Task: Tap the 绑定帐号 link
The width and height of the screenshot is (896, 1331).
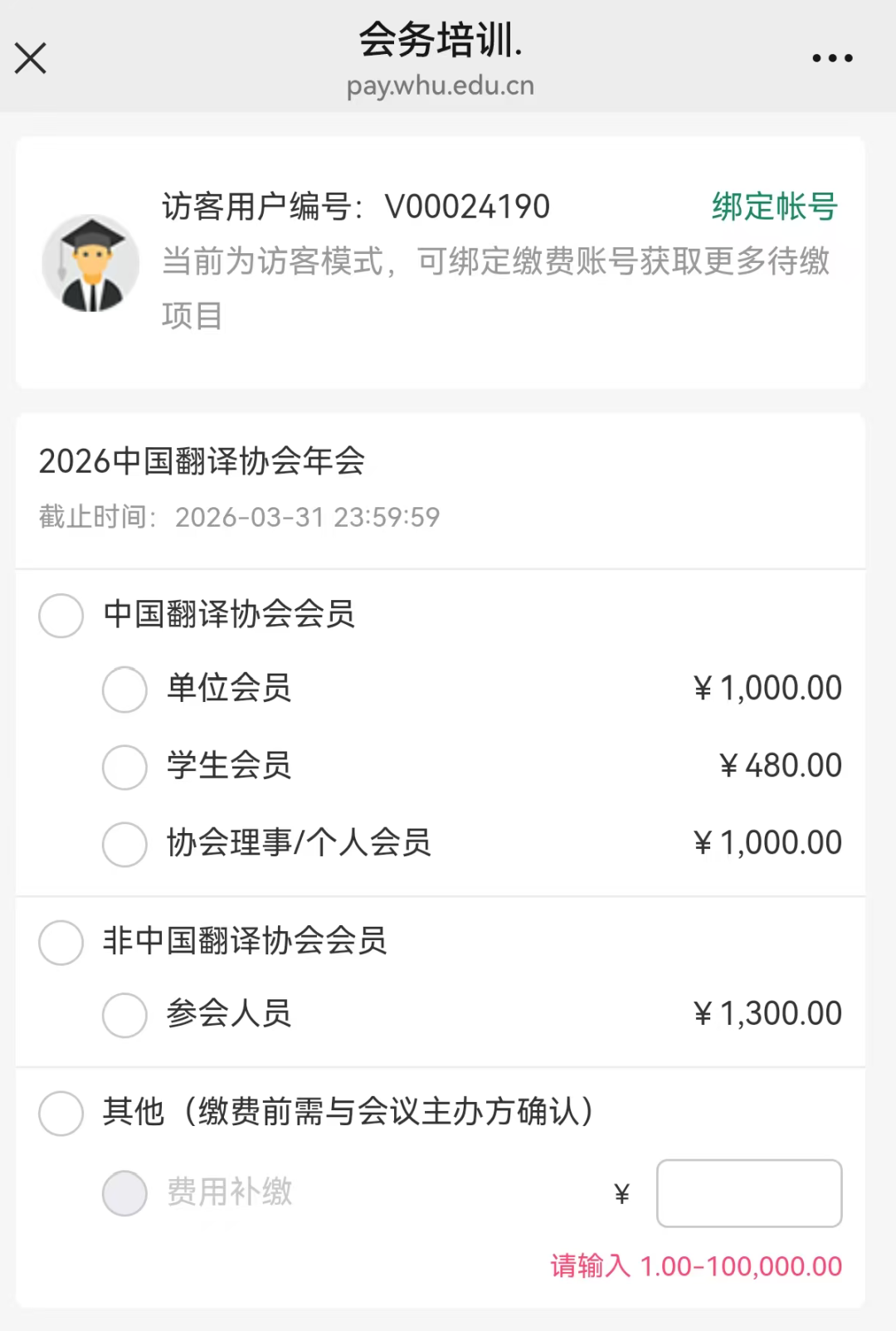Action: coord(774,207)
